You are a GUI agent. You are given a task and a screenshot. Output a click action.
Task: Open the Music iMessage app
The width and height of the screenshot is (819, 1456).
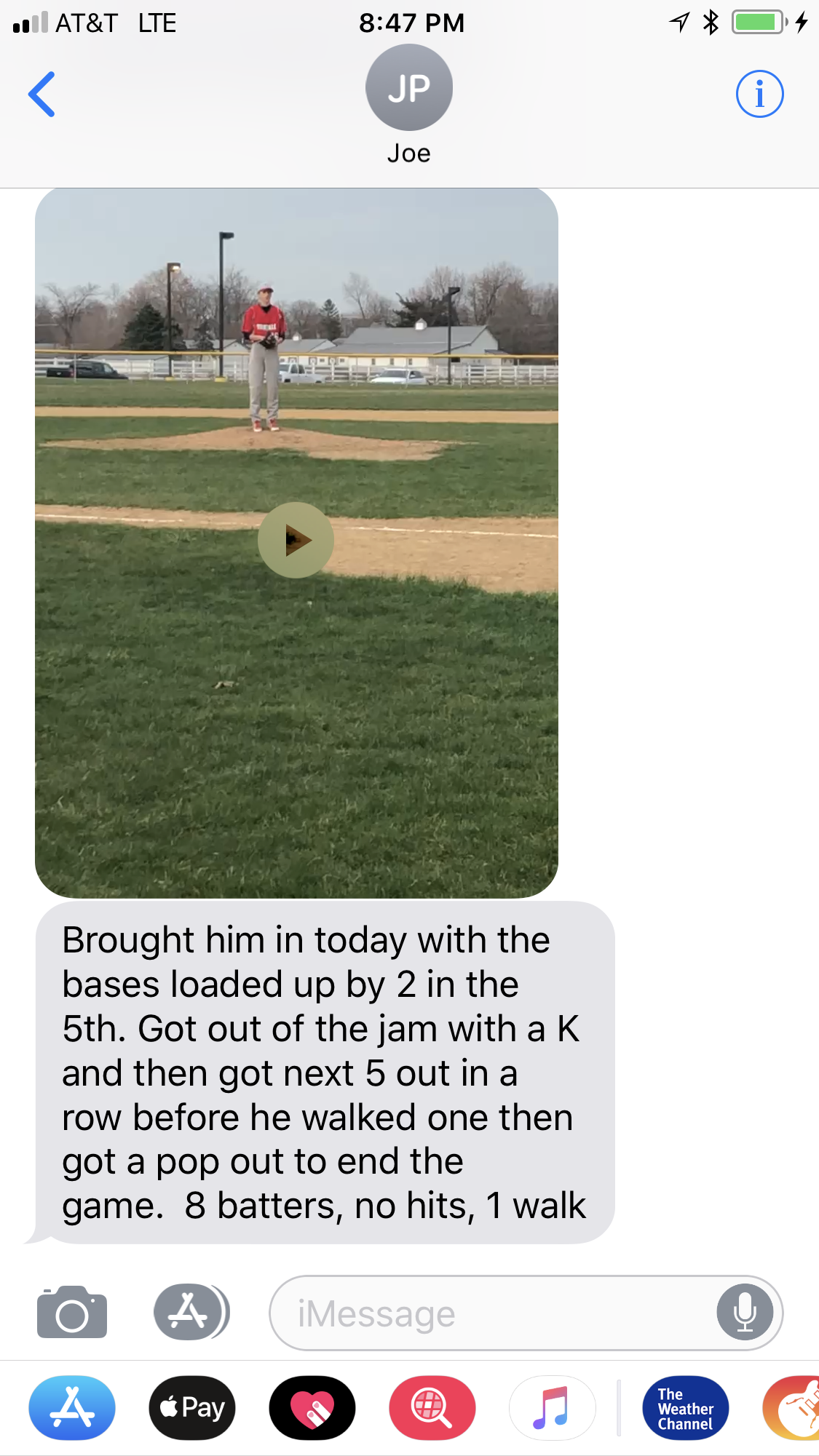(552, 1408)
